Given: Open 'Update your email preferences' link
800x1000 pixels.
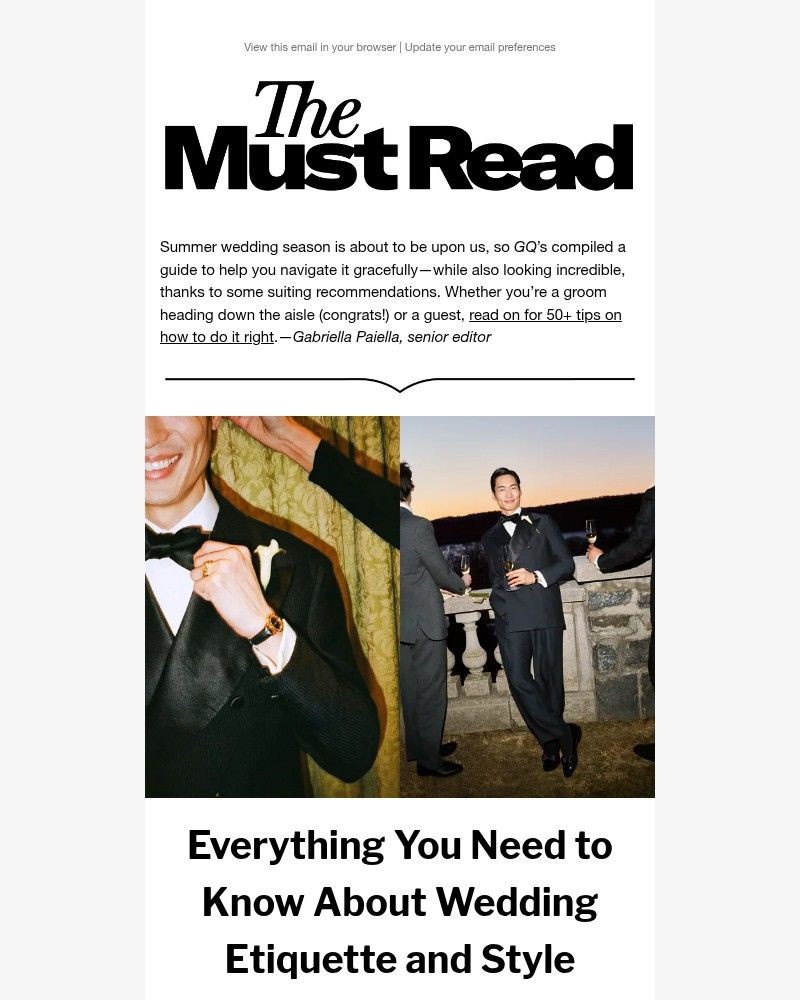Looking at the screenshot, I should click(480, 47).
